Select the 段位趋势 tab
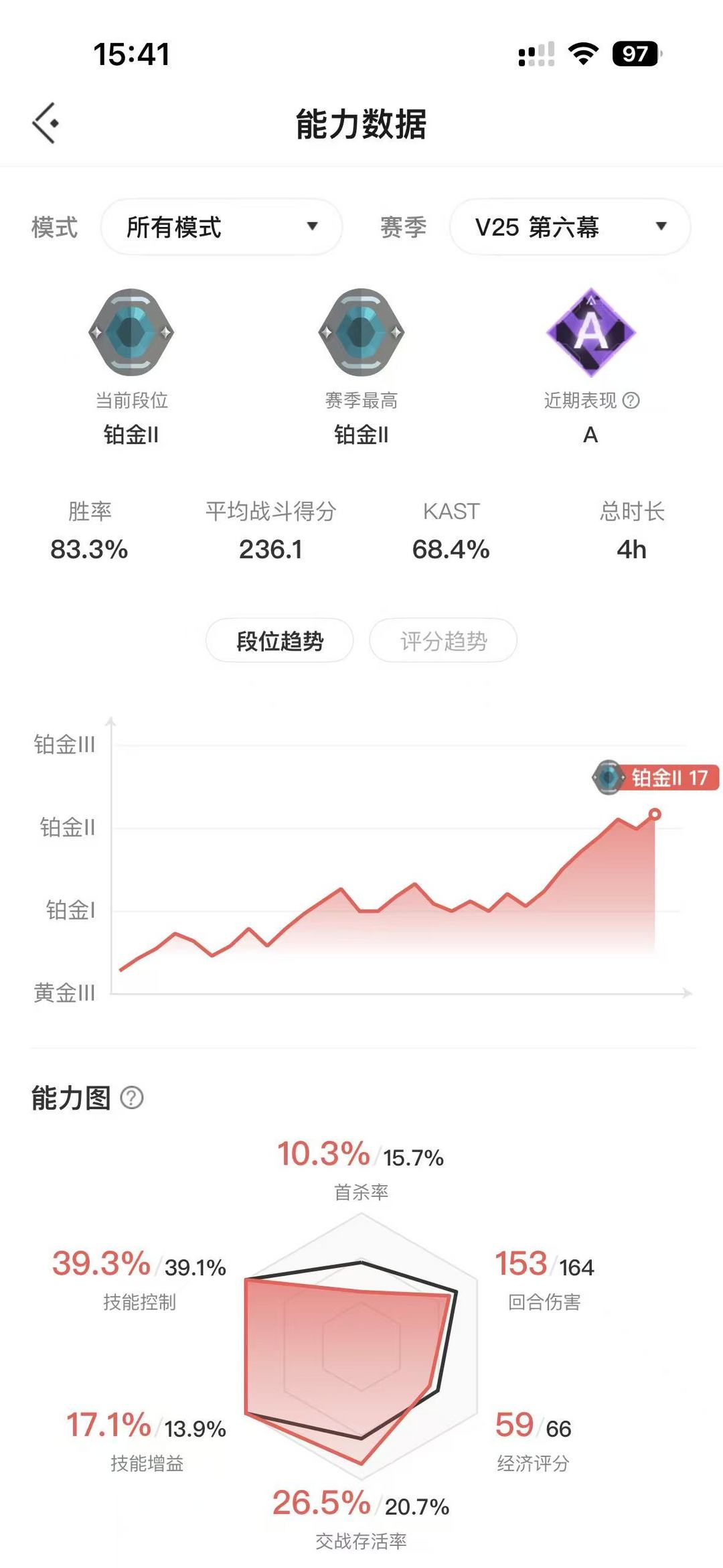This screenshot has height=1568, width=723. pos(280,641)
